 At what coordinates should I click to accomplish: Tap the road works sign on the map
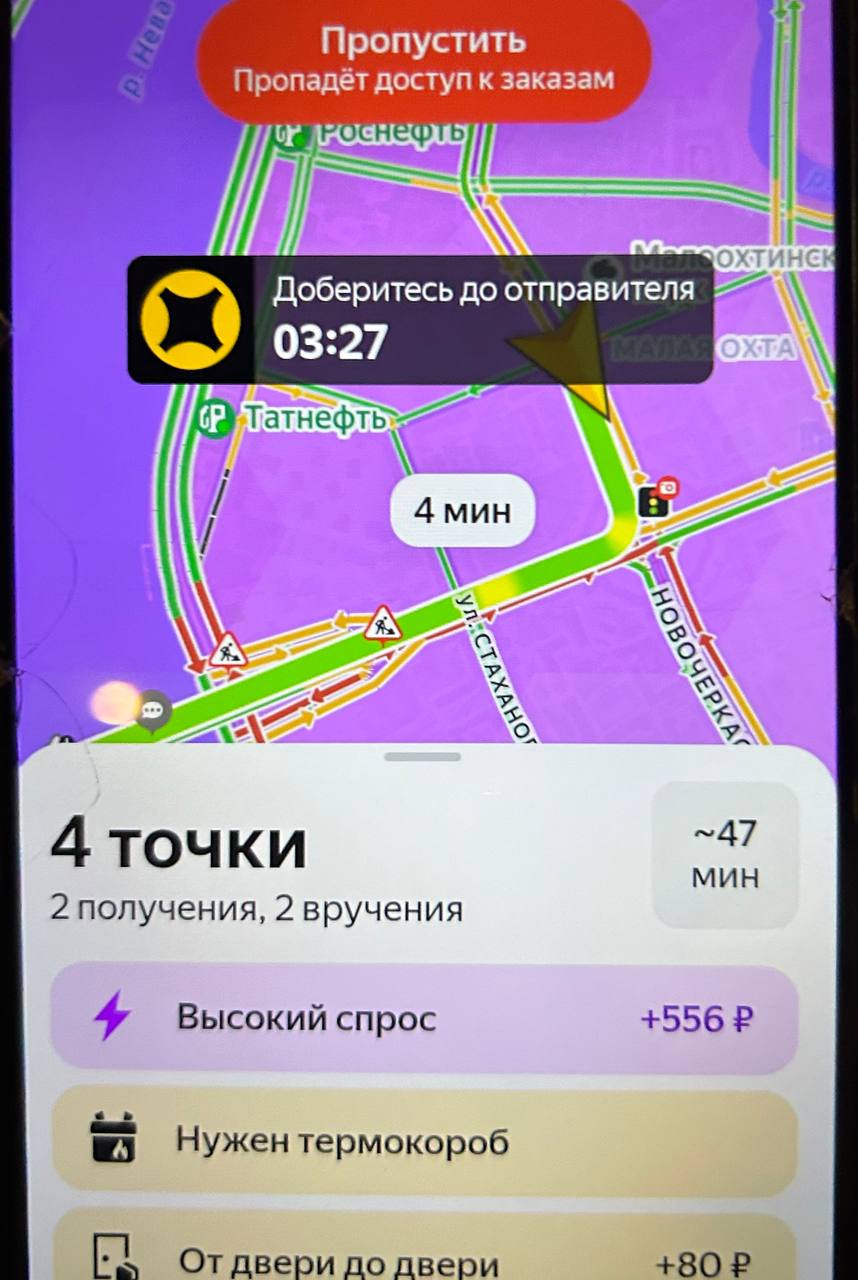(382, 625)
